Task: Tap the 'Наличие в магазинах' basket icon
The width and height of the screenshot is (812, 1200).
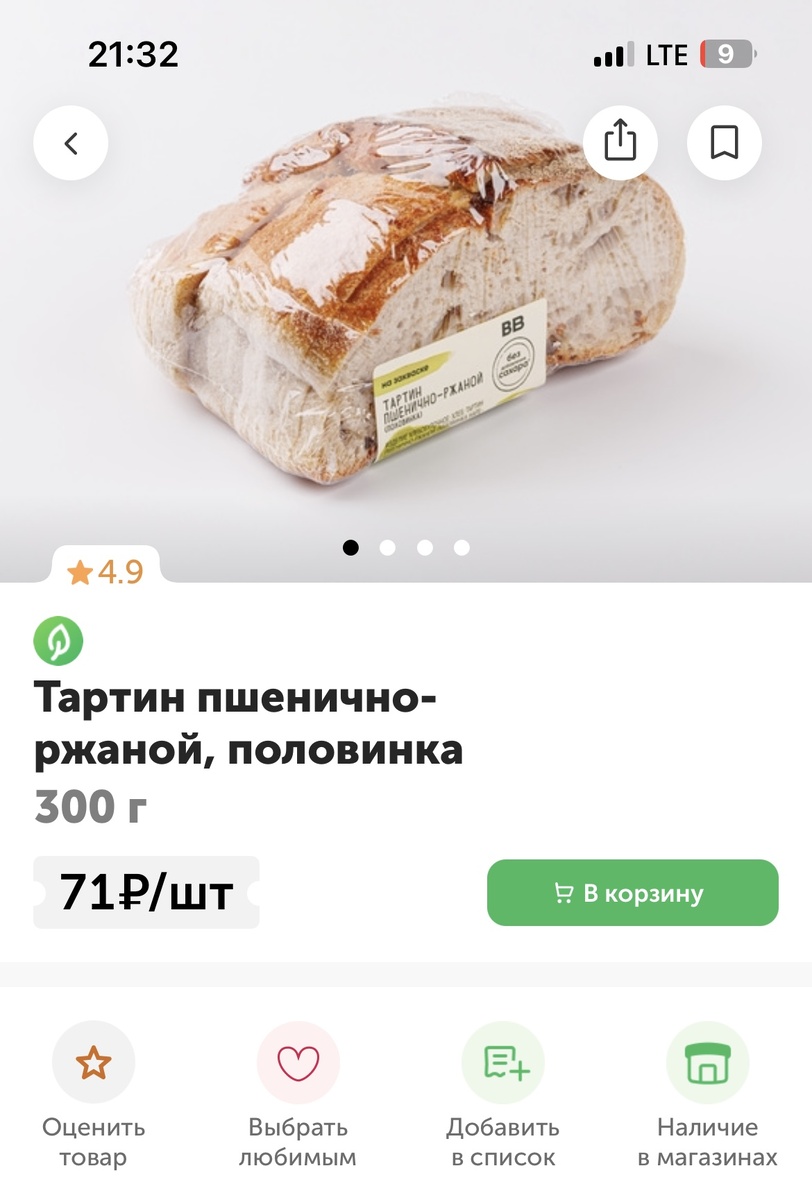Action: pos(707,1062)
